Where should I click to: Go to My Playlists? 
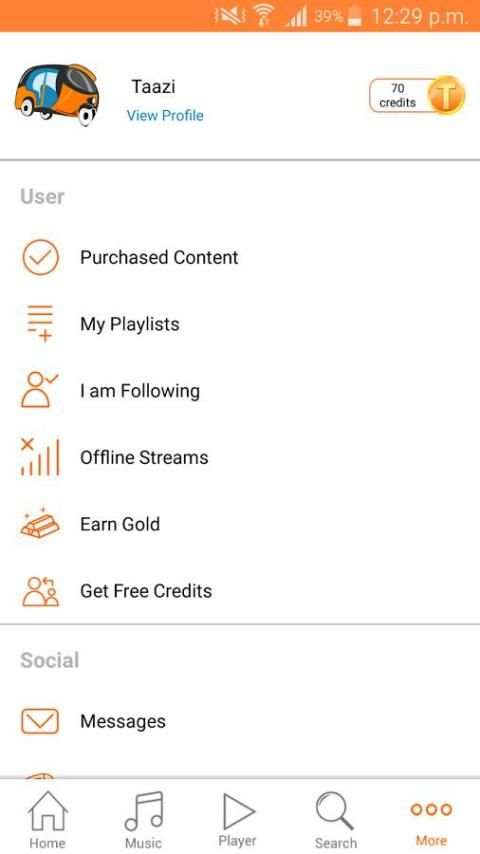point(240,324)
